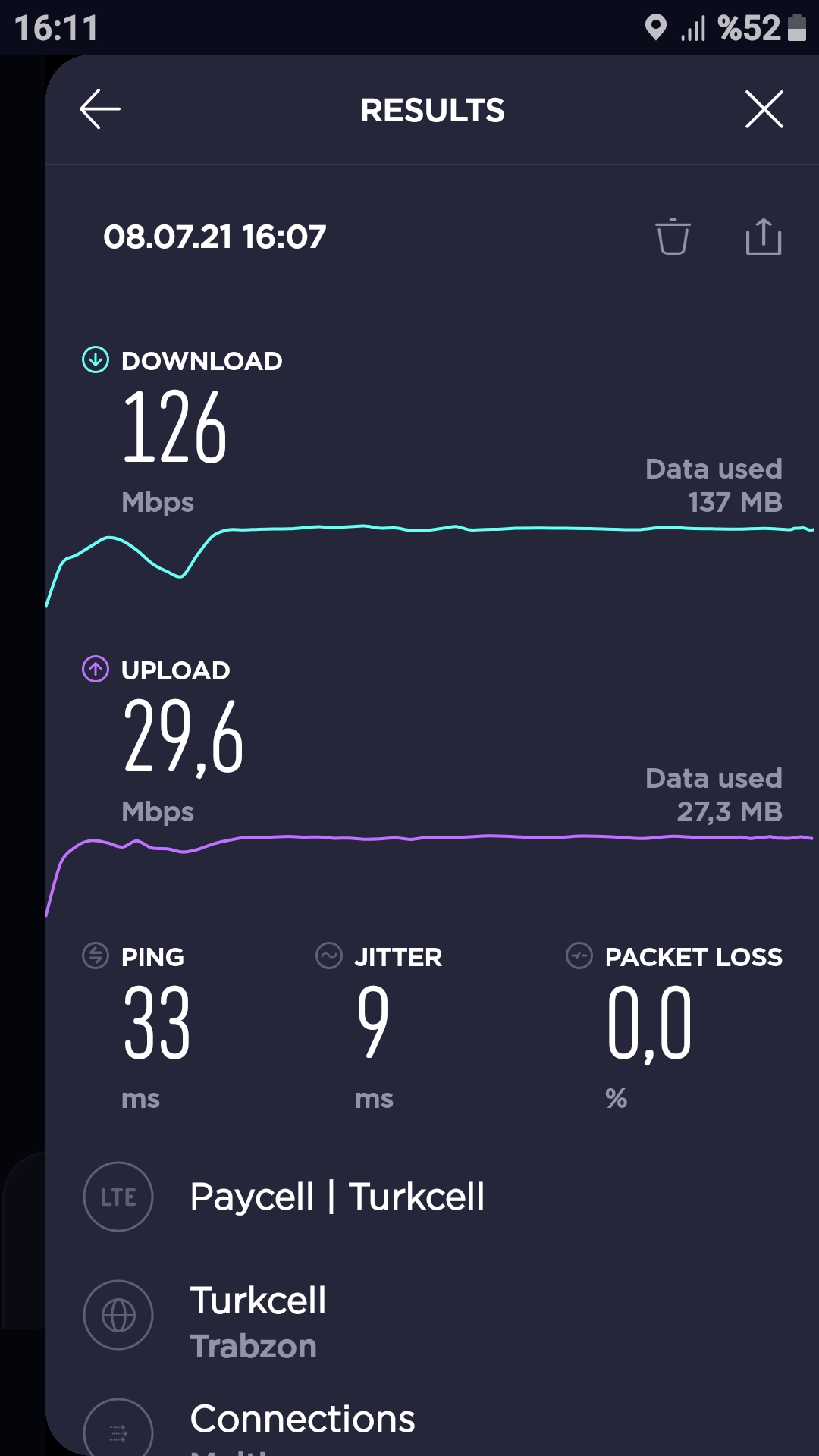This screenshot has height=1456, width=819.
Task: Share this speed test result
Action: 764,237
